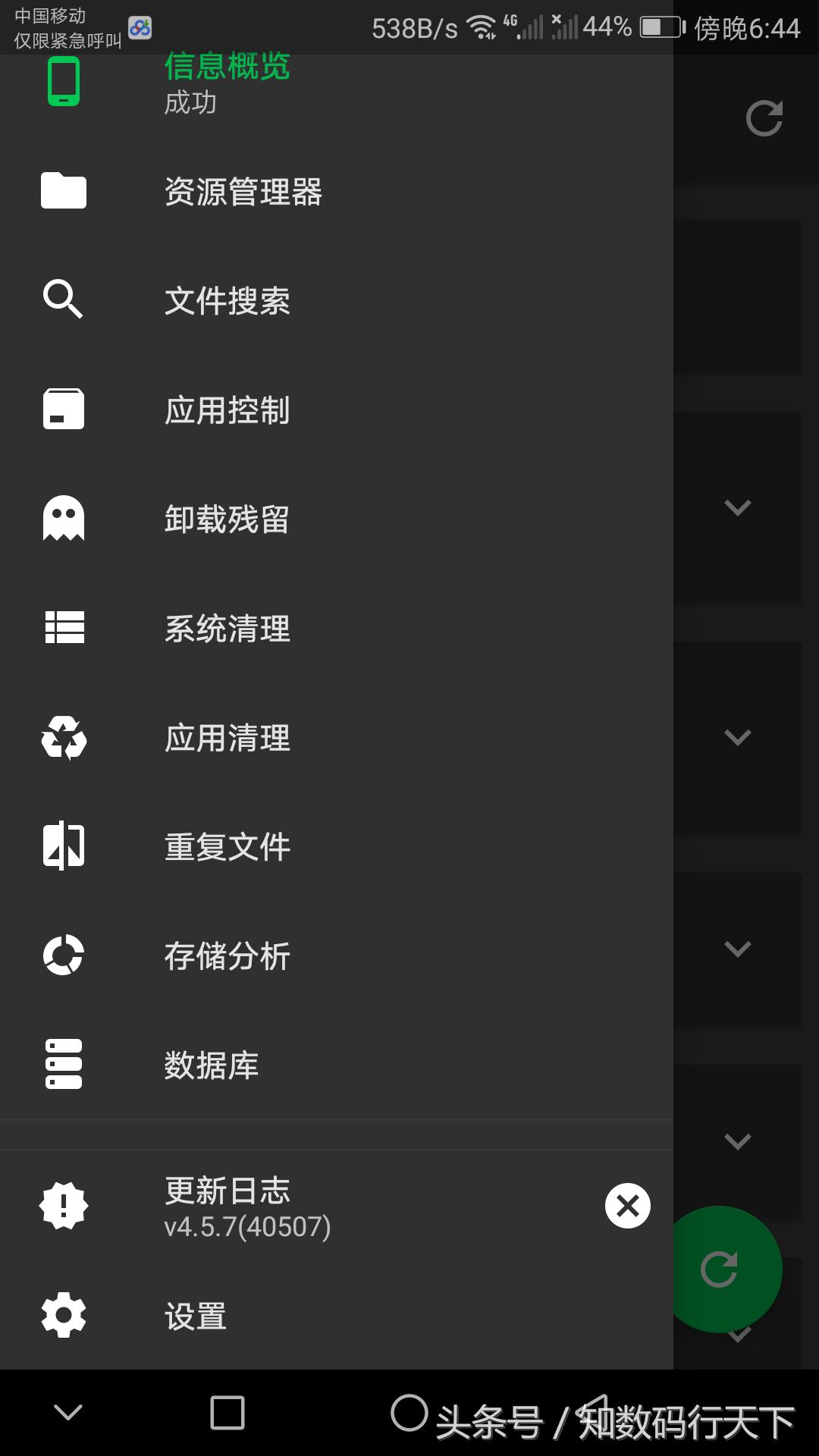
Task: Select the 文件搜索 magnifier icon
Action: coord(62,300)
